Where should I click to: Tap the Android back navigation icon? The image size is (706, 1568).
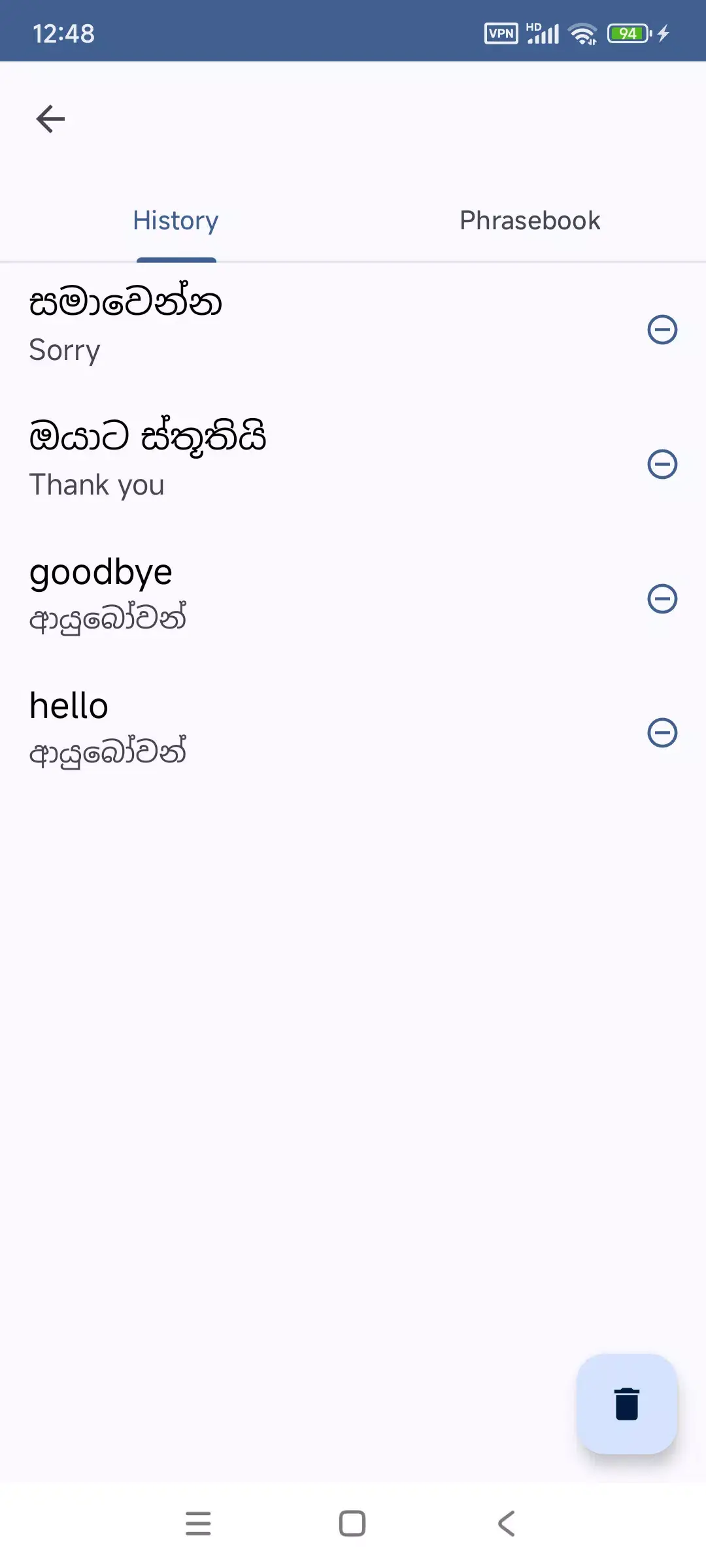pyautogui.click(x=505, y=1524)
